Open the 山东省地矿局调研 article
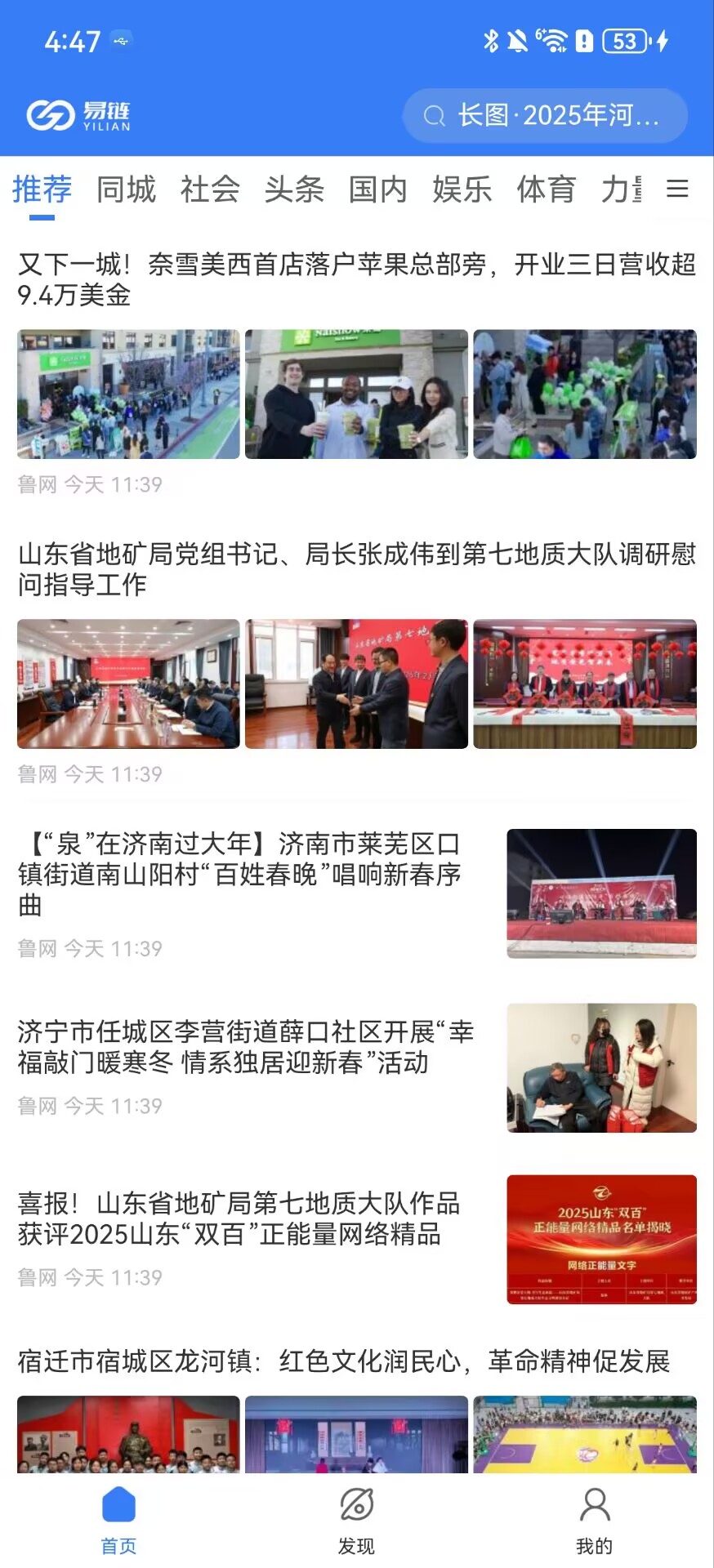The image size is (714, 1568). pos(357,569)
